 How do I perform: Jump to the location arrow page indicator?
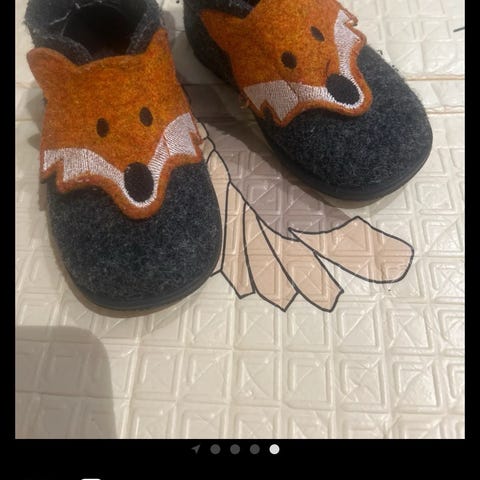click(x=196, y=449)
